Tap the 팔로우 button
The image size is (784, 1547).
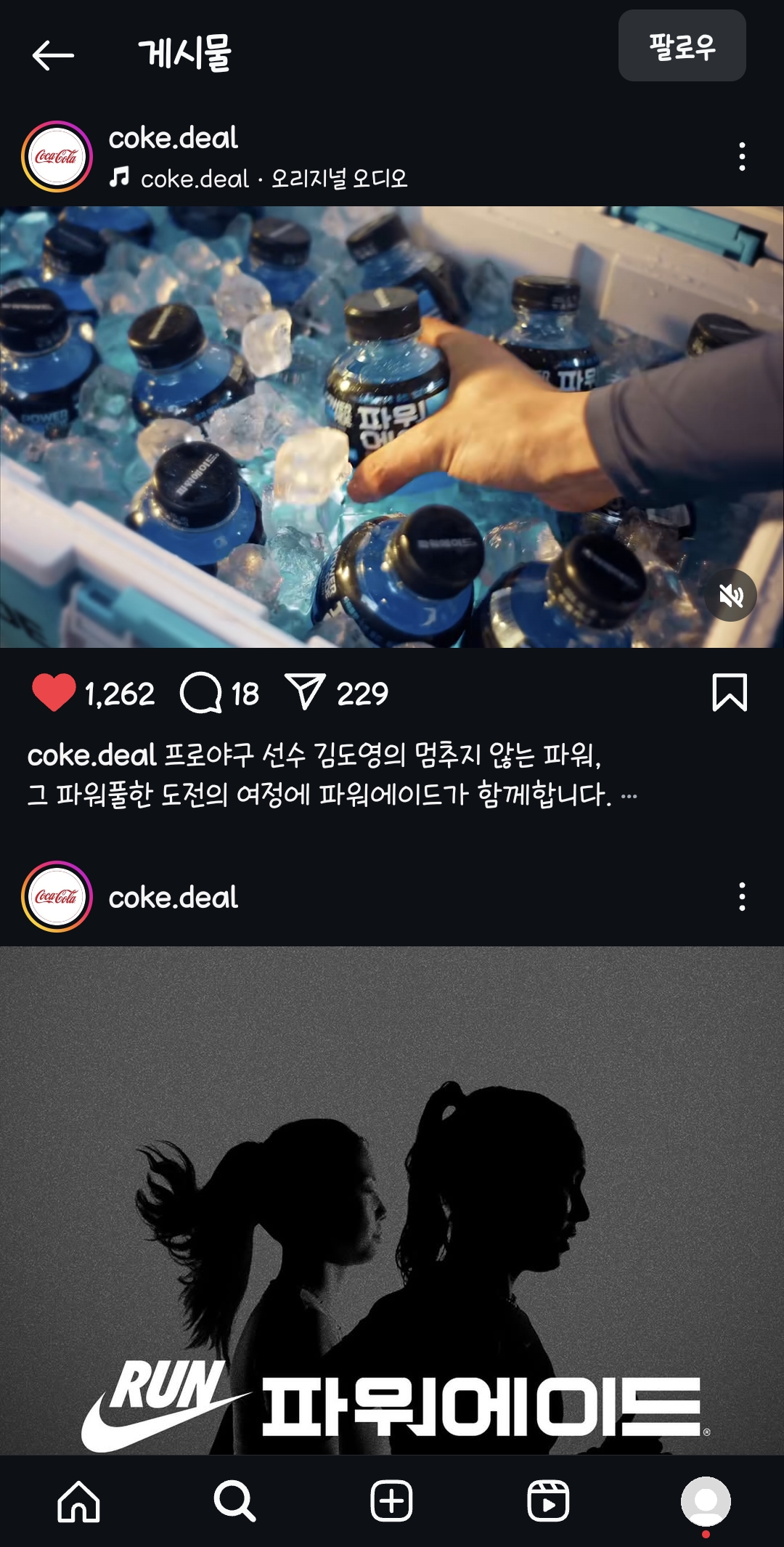(x=682, y=46)
